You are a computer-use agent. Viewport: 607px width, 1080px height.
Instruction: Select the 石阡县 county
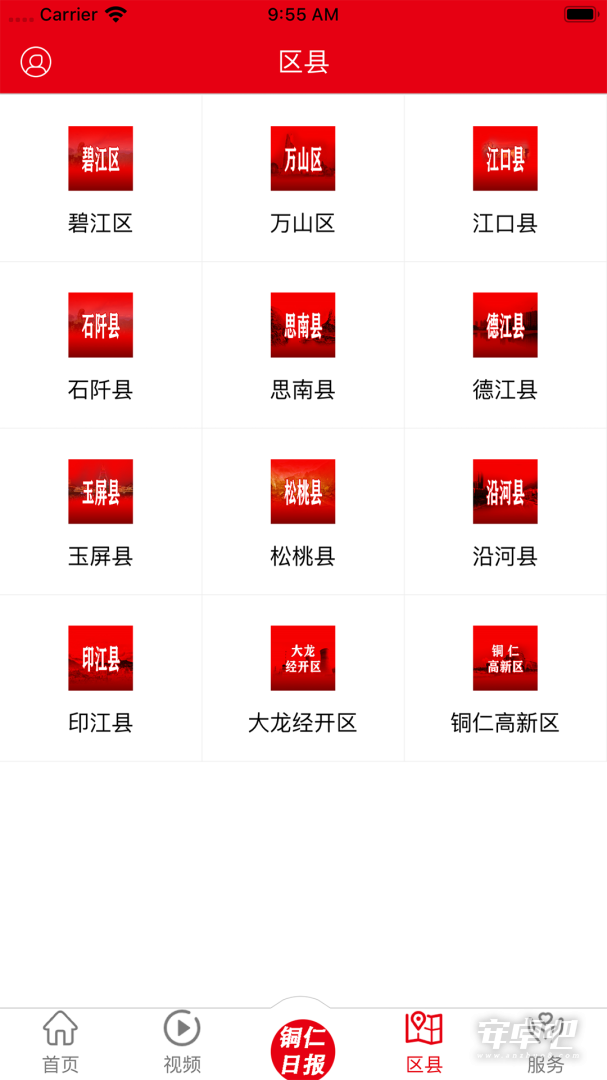coord(101,345)
